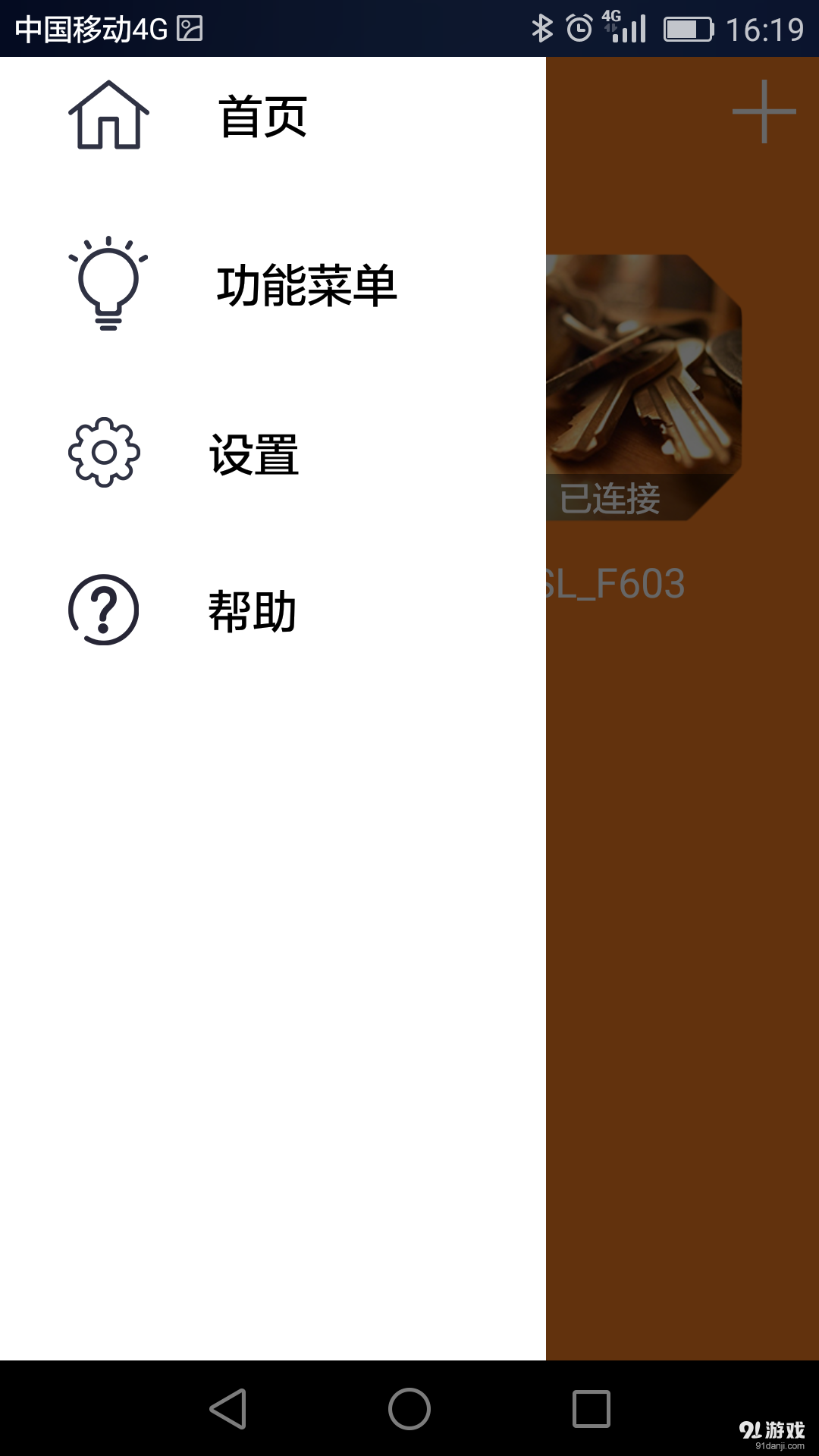Open the 首页 home menu item
819x1456 pixels.
click(x=262, y=116)
